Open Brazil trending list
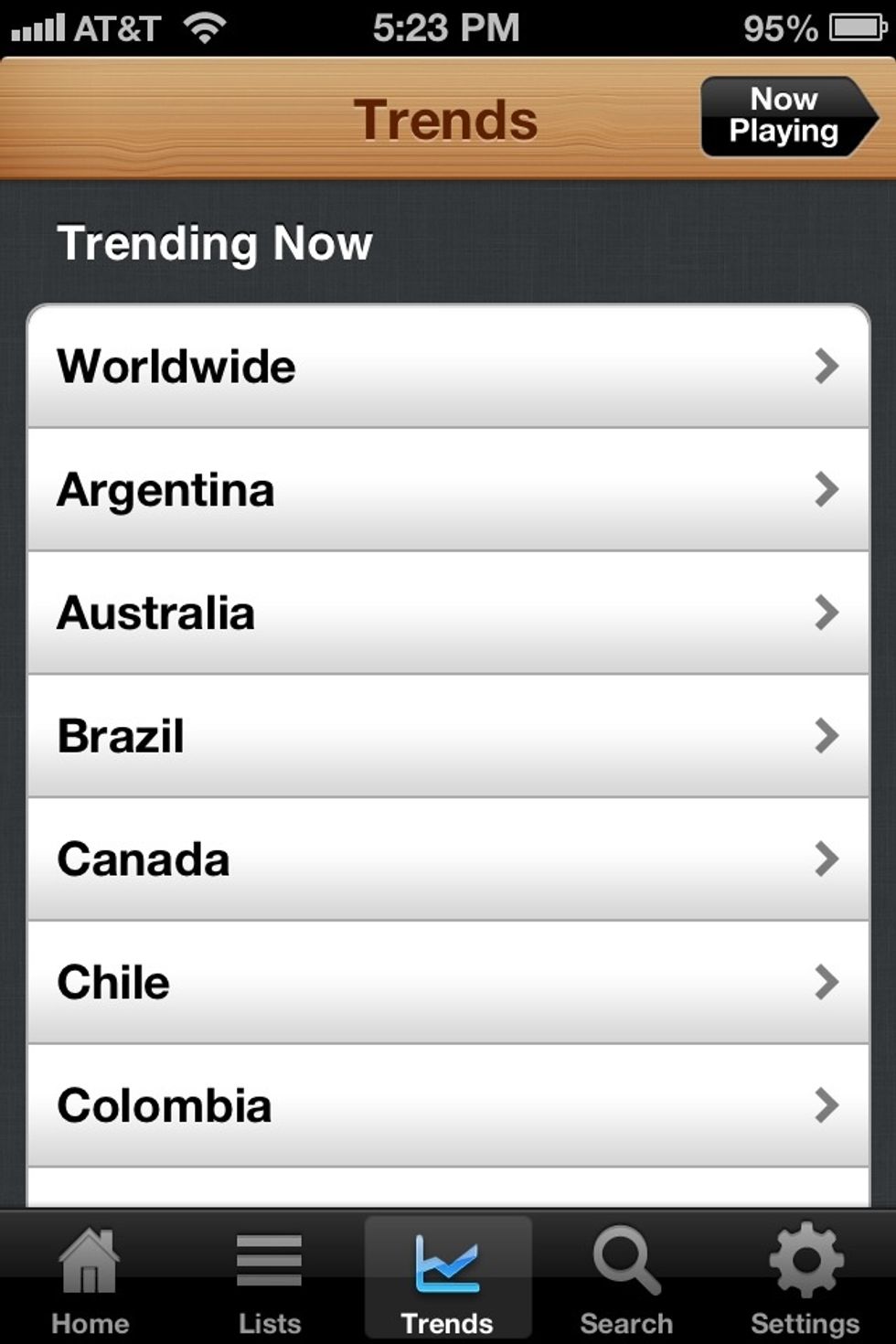The width and height of the screenshot is (896, 1344). click(x=448, y=737)
